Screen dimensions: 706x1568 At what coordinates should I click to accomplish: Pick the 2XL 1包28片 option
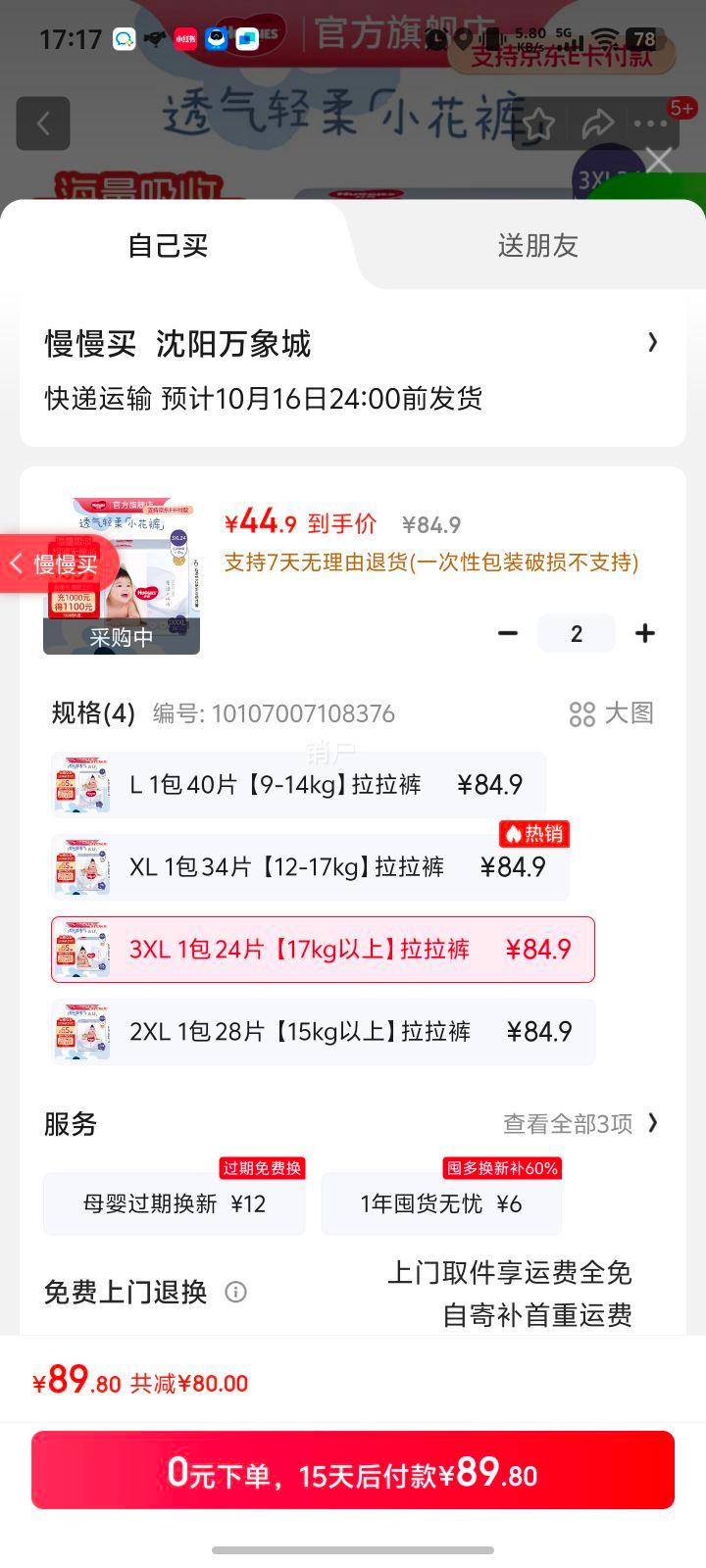(323, 1032)
